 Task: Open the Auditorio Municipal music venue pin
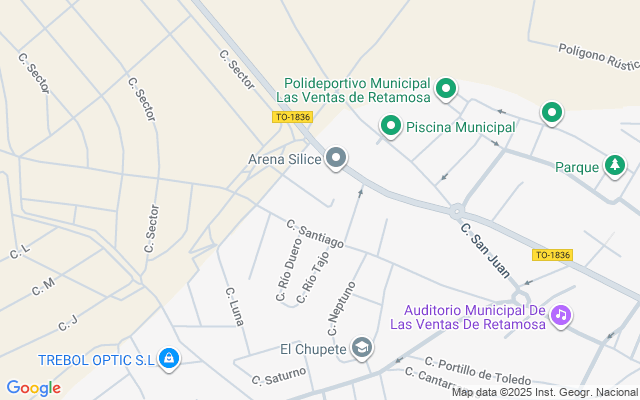tap(561, 316)
